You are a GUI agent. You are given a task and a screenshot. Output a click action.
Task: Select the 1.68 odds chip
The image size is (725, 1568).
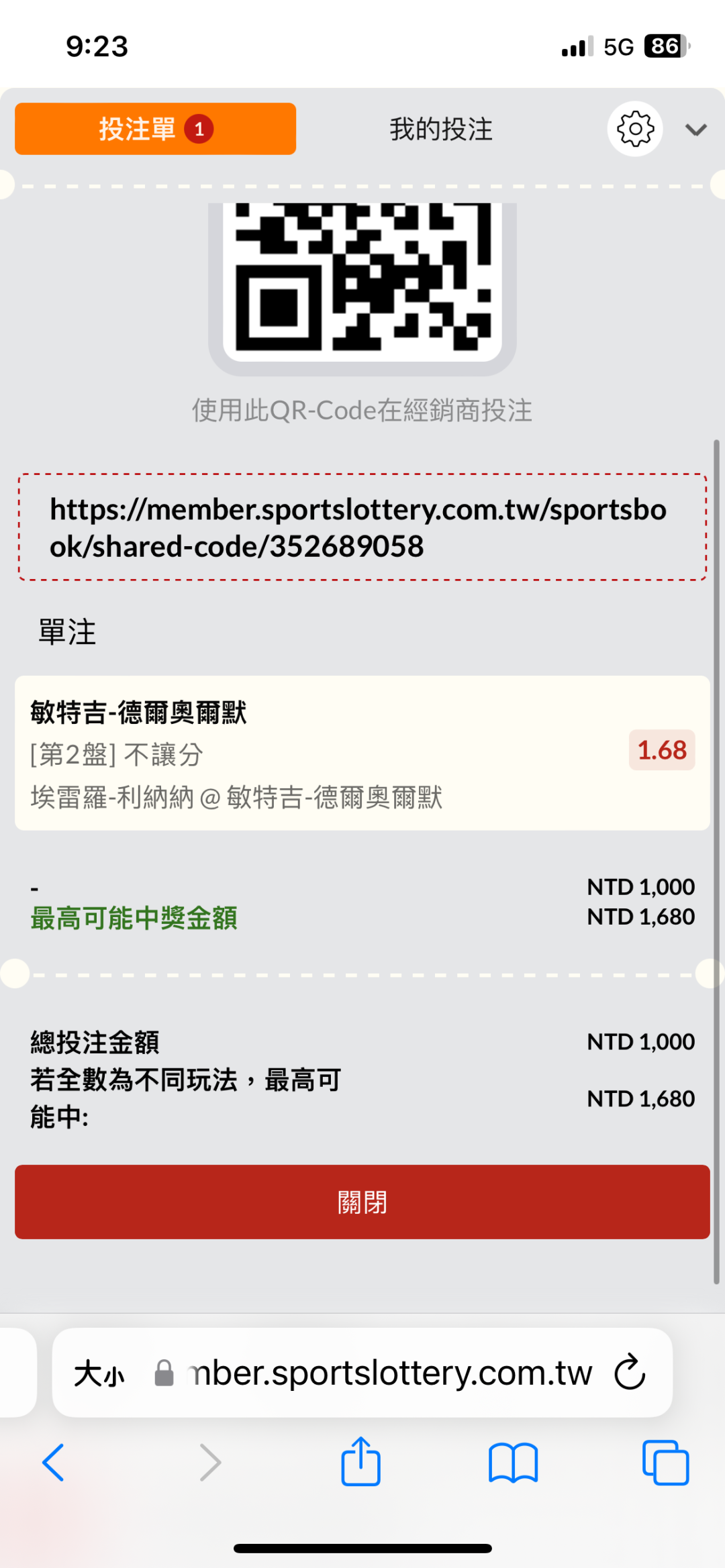click(x=662, y=750)
